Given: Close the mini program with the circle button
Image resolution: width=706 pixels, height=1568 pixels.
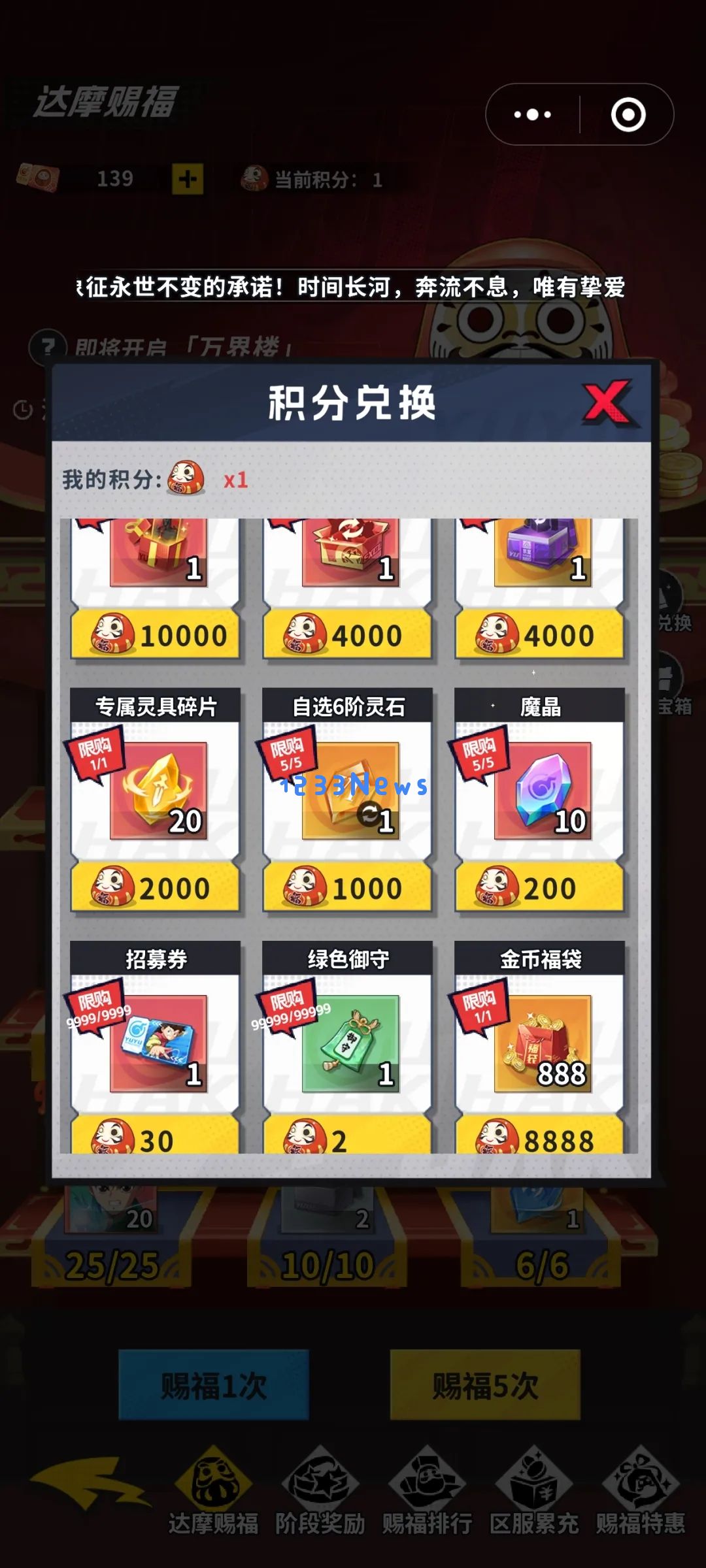Looking at the screenshot, I should point(628,115).
